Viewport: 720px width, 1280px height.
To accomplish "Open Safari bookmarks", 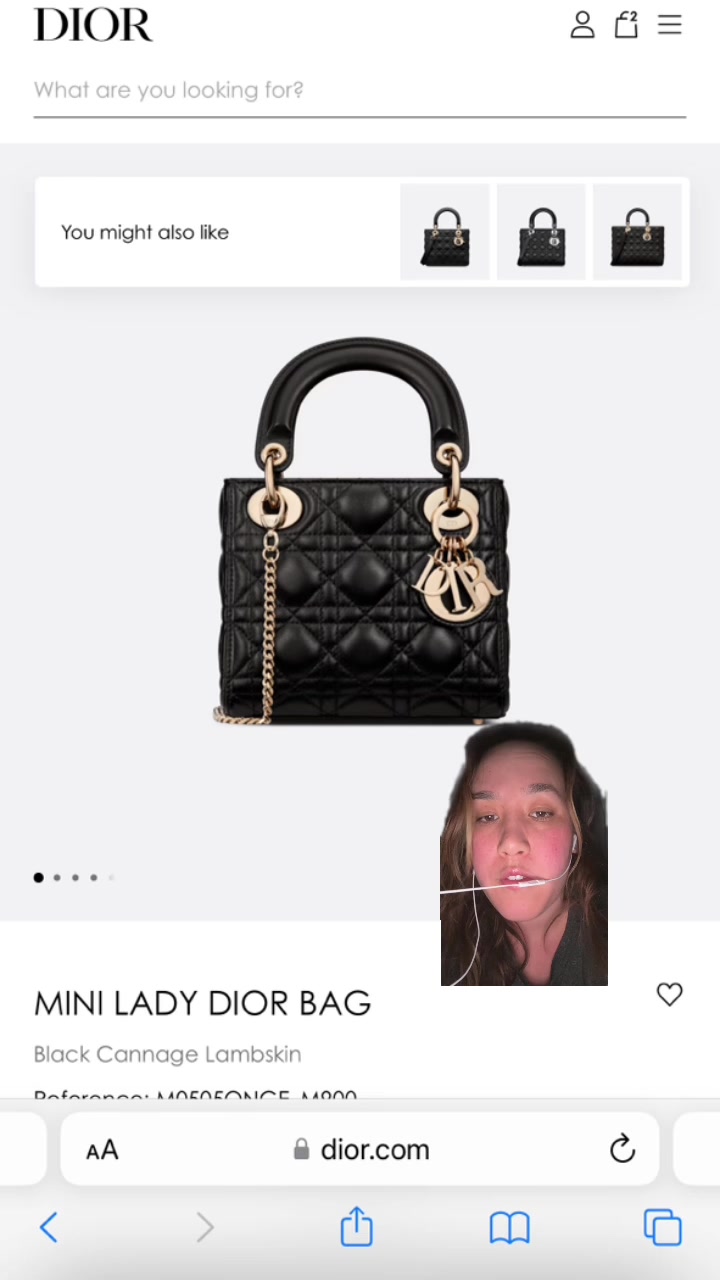I will [x=509, y=1227].
